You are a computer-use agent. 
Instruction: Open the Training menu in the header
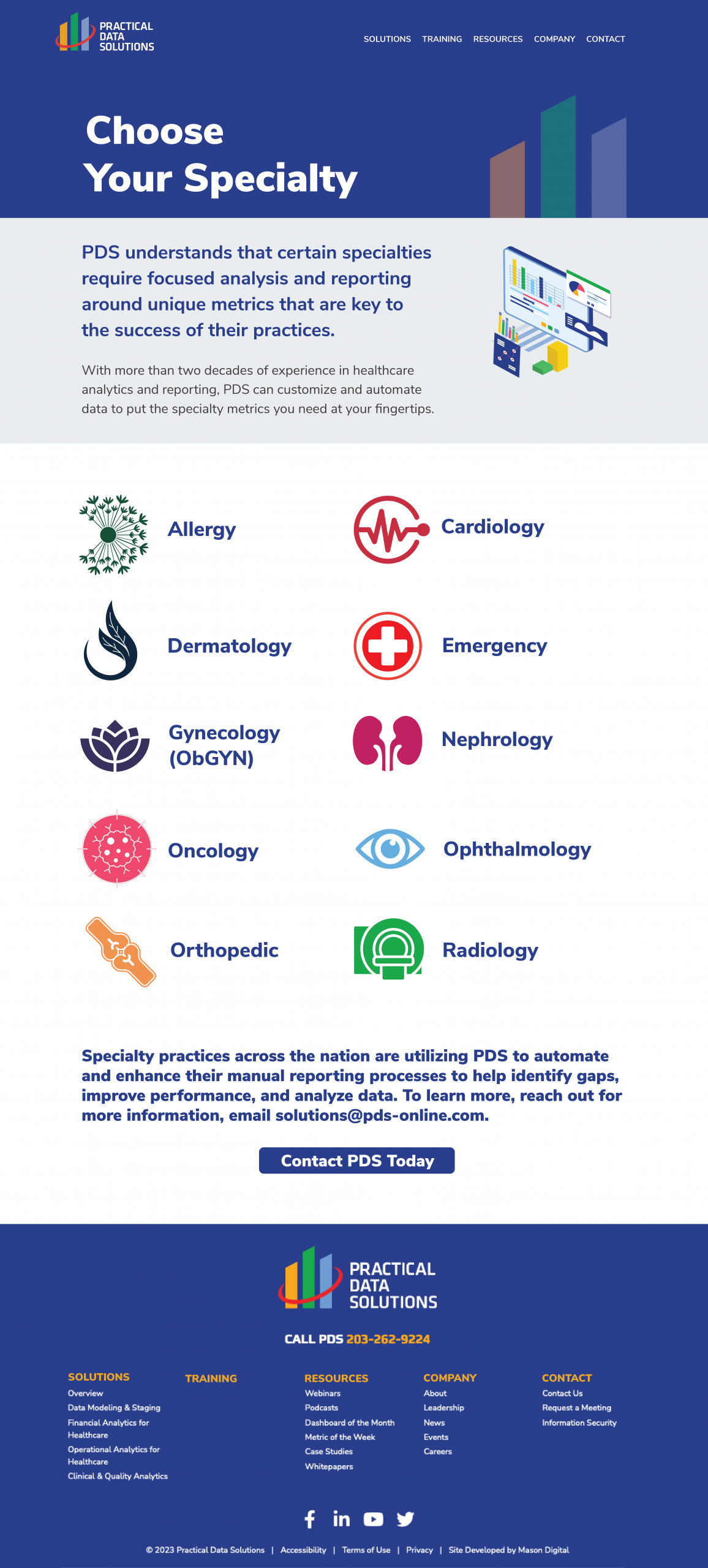point(442,39)
